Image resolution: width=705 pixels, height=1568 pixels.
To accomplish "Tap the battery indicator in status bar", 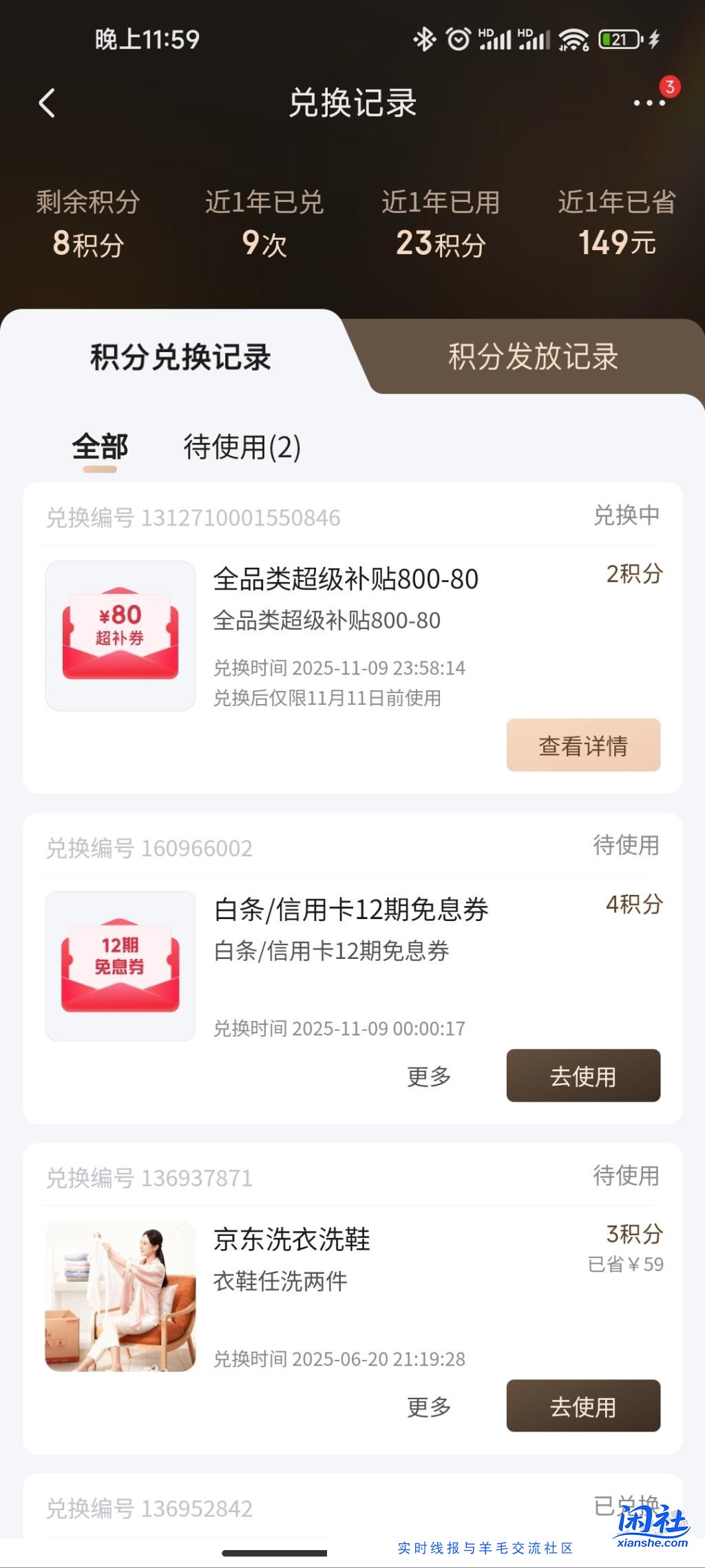I will [620, 39].
